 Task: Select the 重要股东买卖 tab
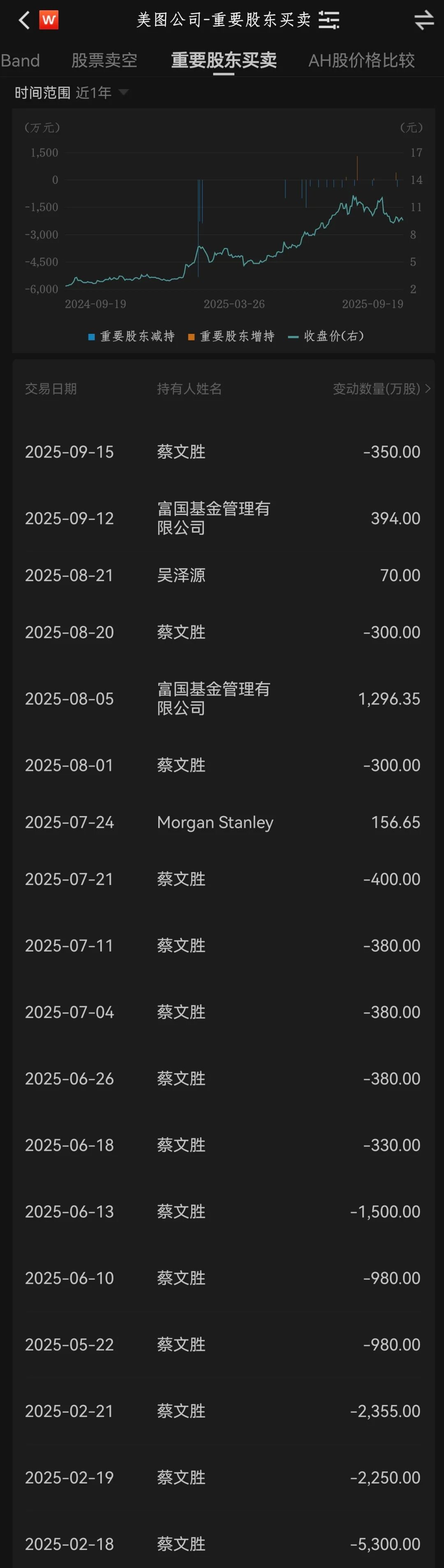click(x=224, y=60)
